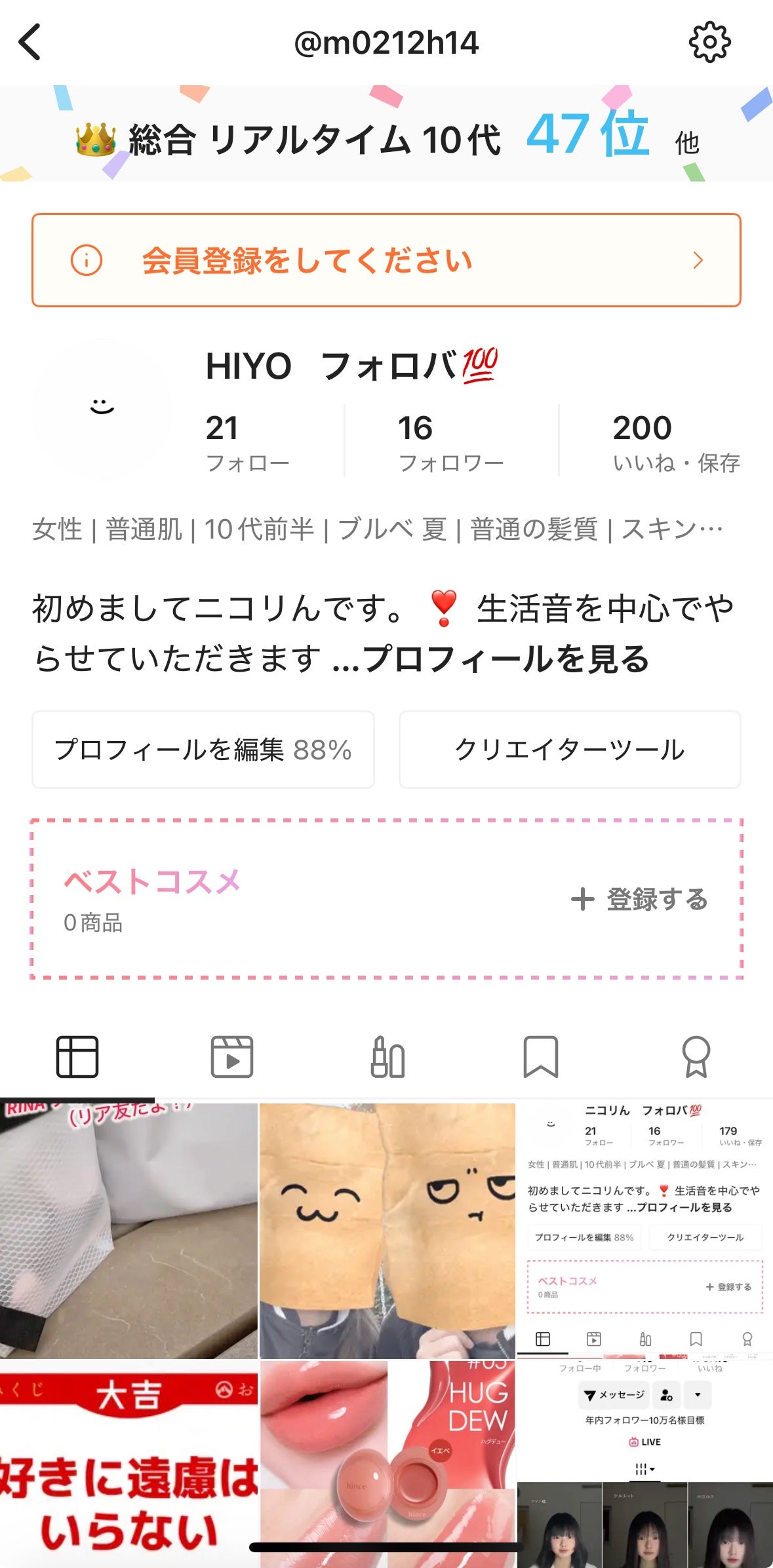Open the post with paper-bag faces
The width and height of the screenshot is (773, 1568).
pos(387,1231)
